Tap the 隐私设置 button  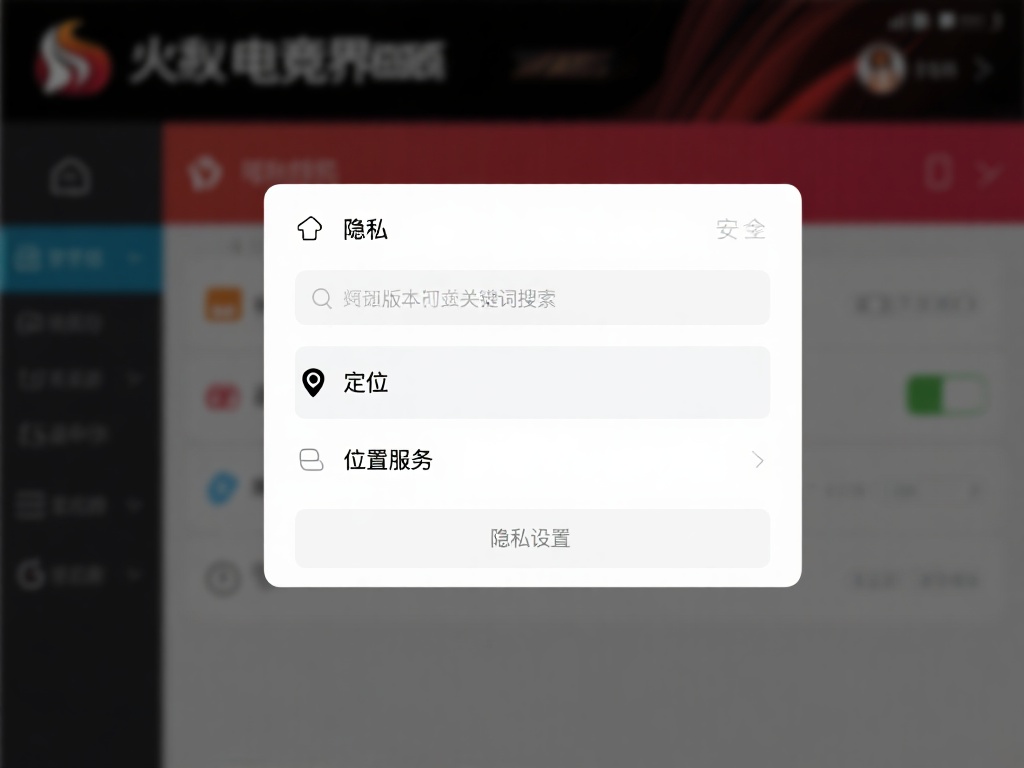[532, 538]
